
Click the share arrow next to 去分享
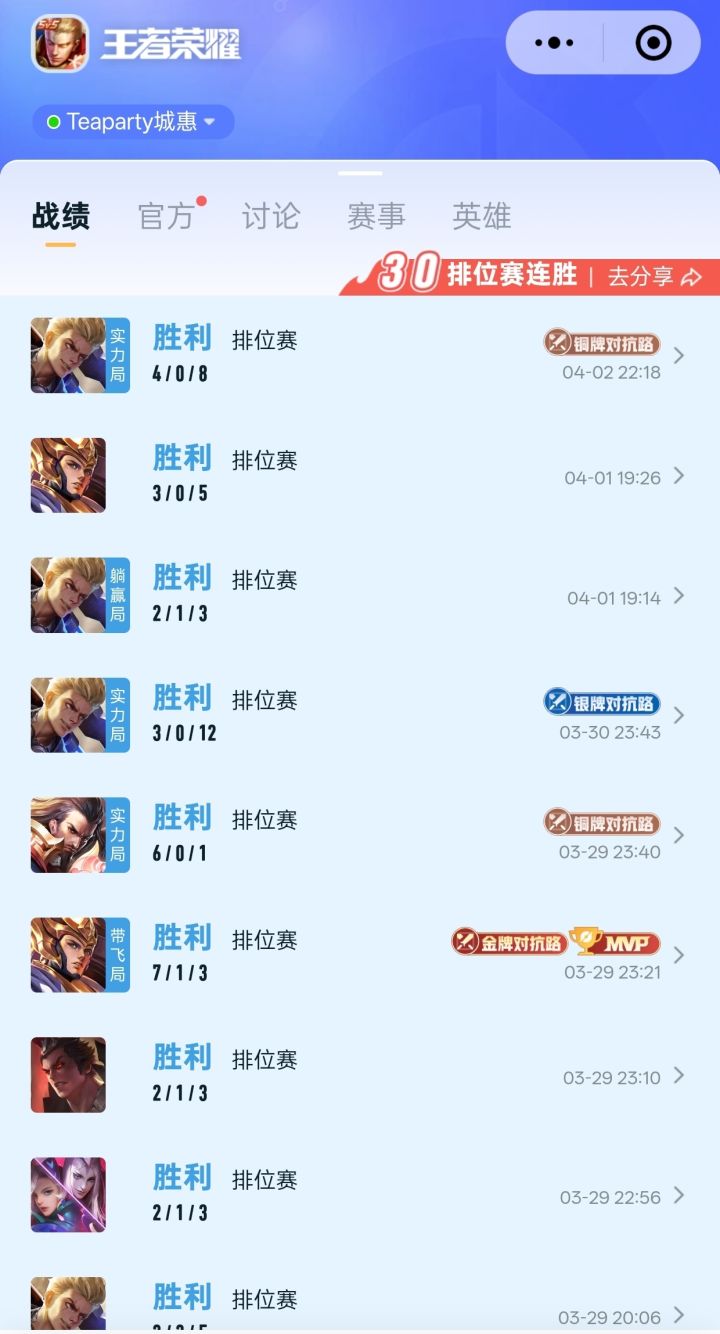coord(691,276)
